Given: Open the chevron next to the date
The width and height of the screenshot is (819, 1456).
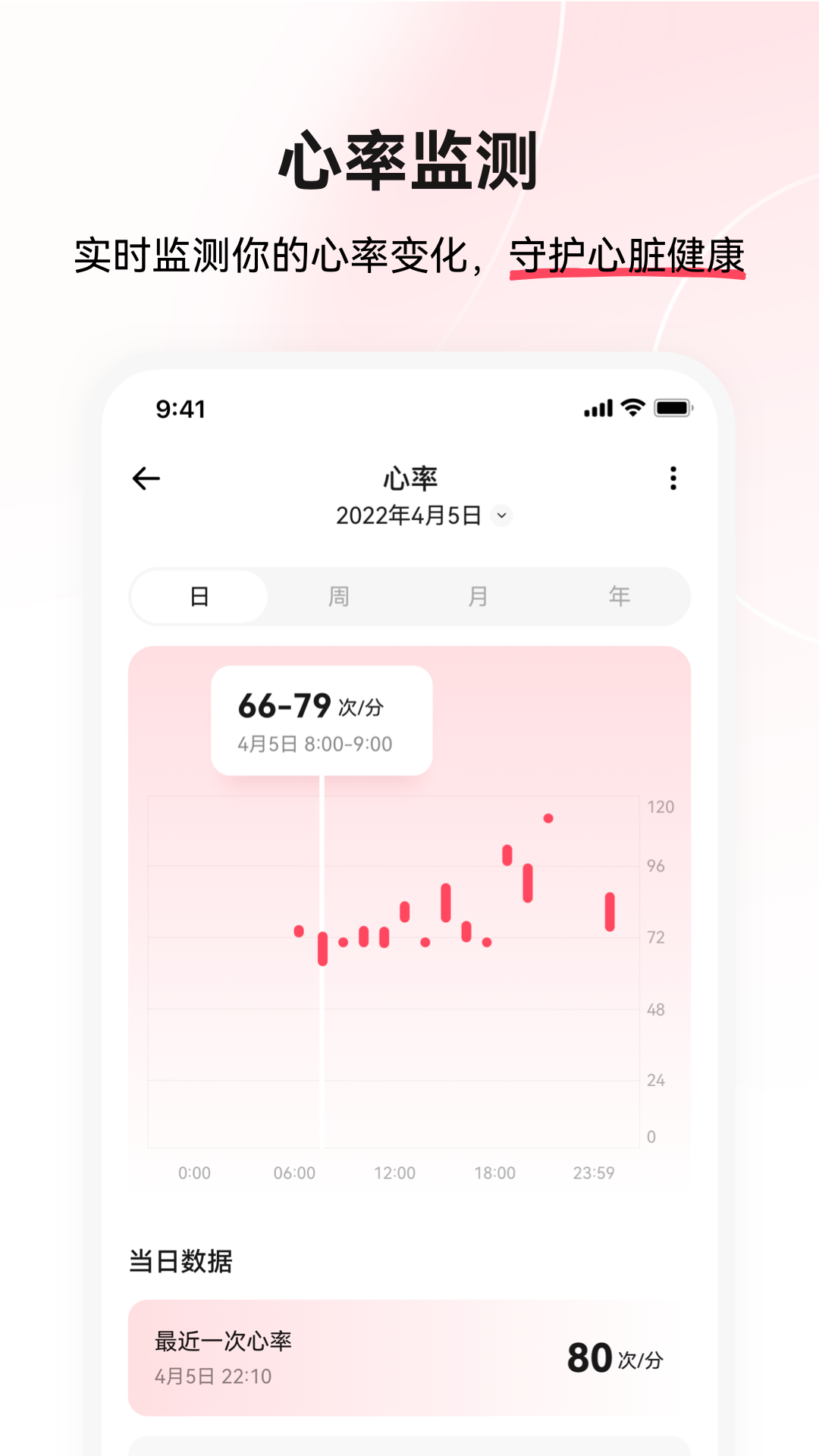Looking at the screenshot, I should coord(500,513).
